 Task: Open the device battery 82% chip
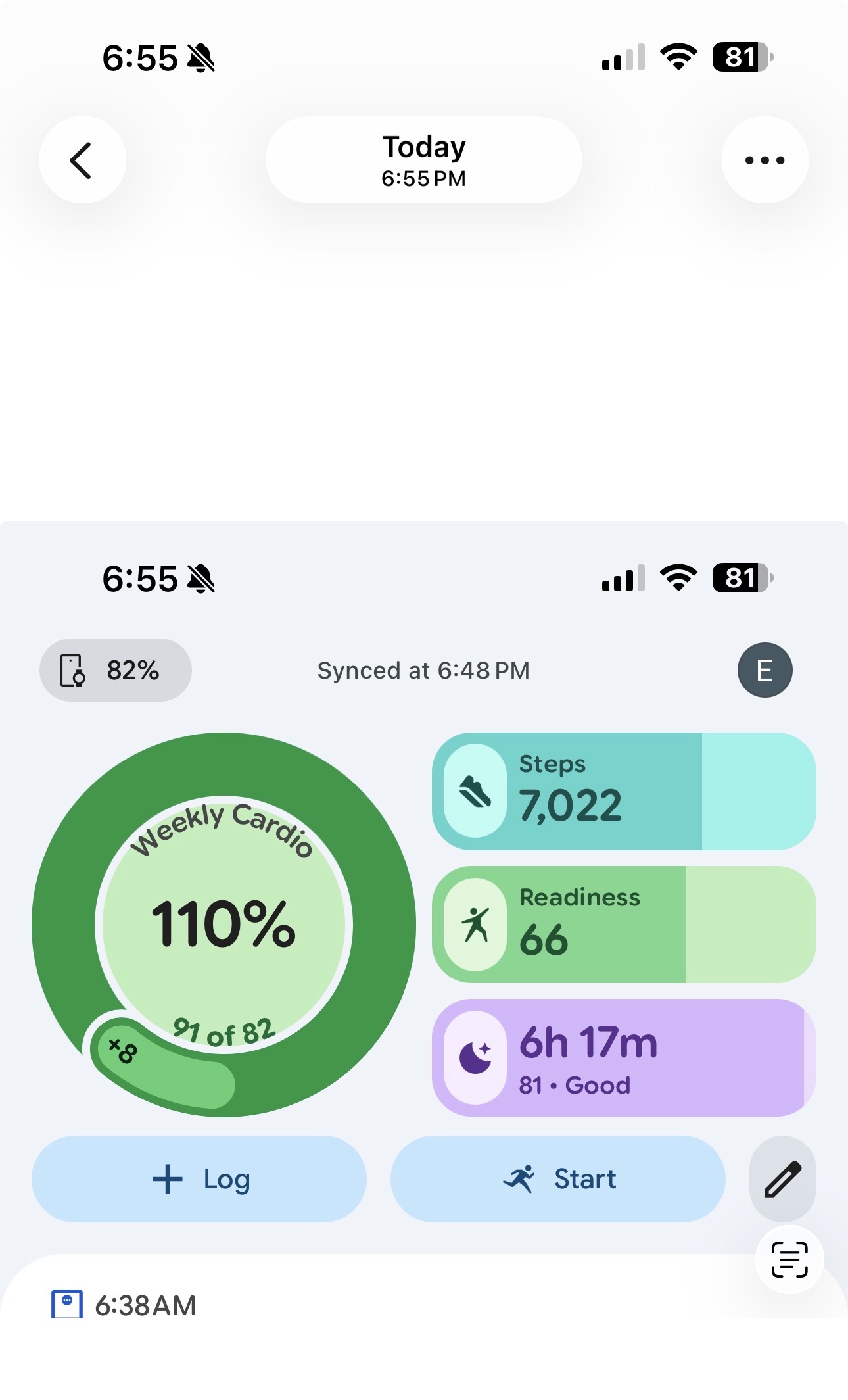coord(115,670)
